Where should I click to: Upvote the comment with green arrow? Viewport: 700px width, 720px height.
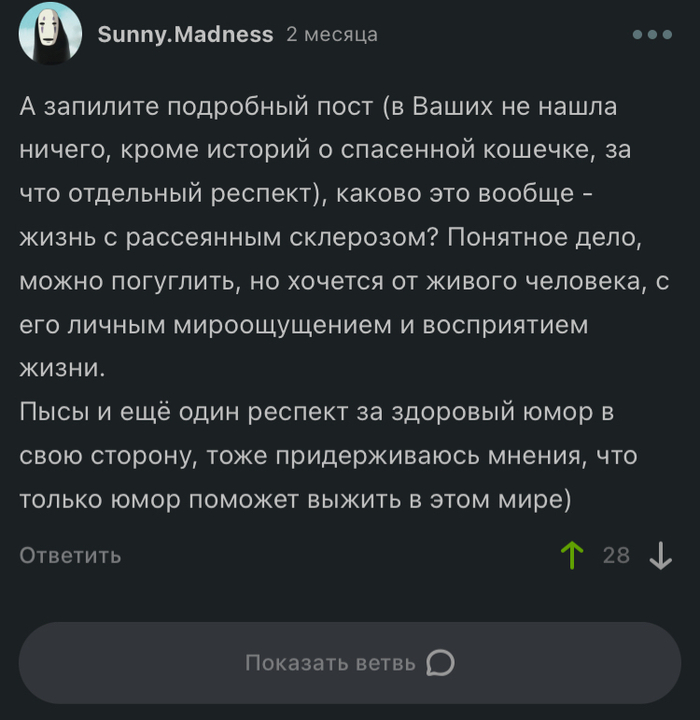tap(572, 555)
